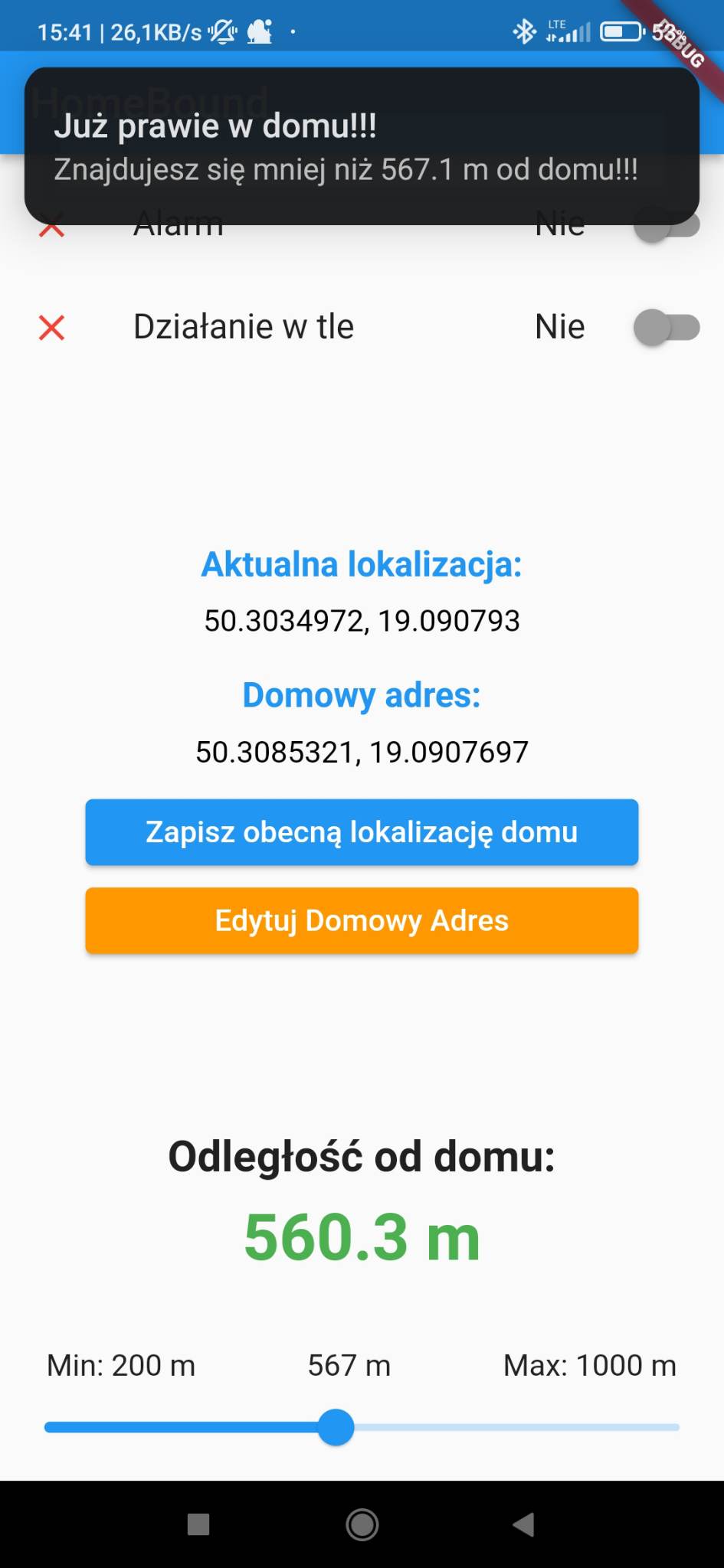Go to the home screen
The height and width of the screenshot is (1568, 724).
(362, 1524)
